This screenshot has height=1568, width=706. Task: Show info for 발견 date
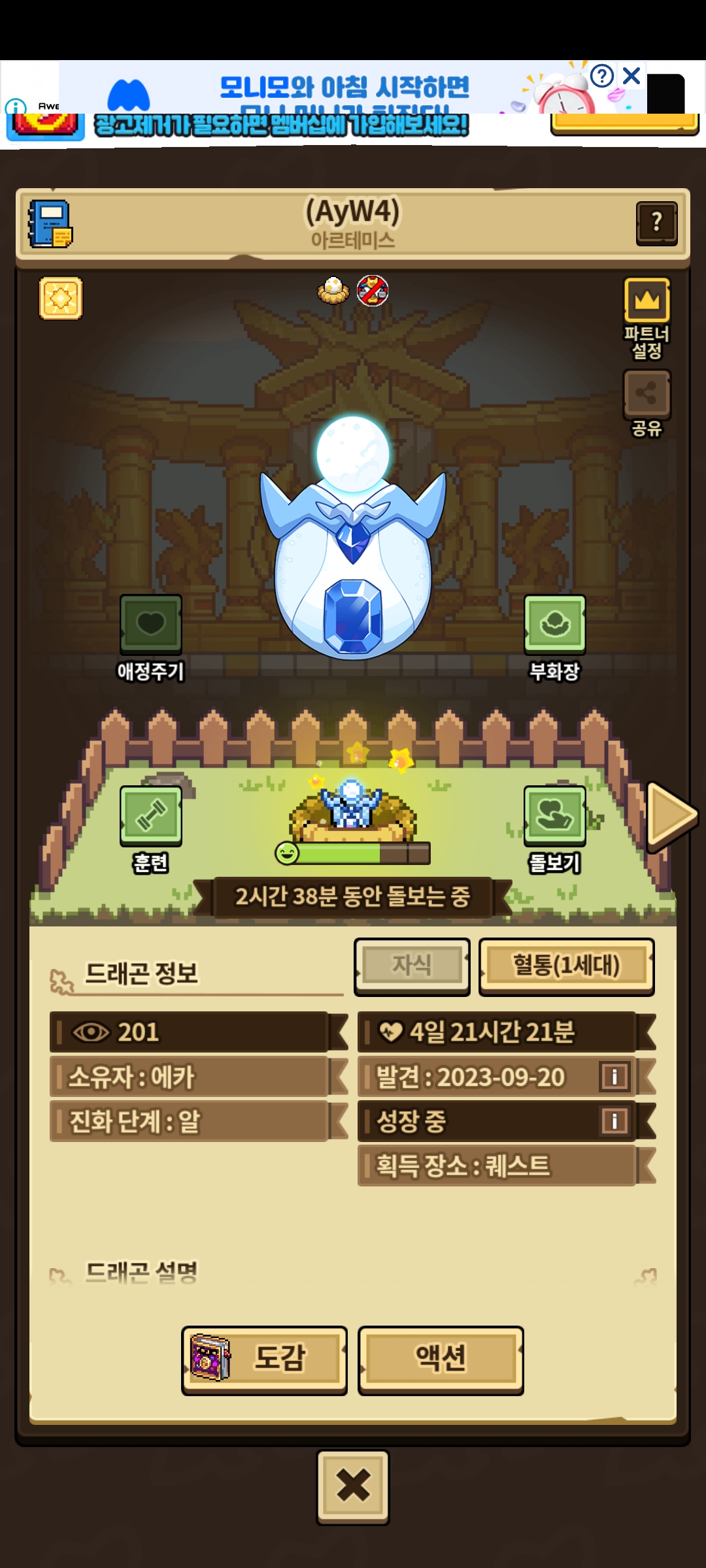pos(614,1077)
